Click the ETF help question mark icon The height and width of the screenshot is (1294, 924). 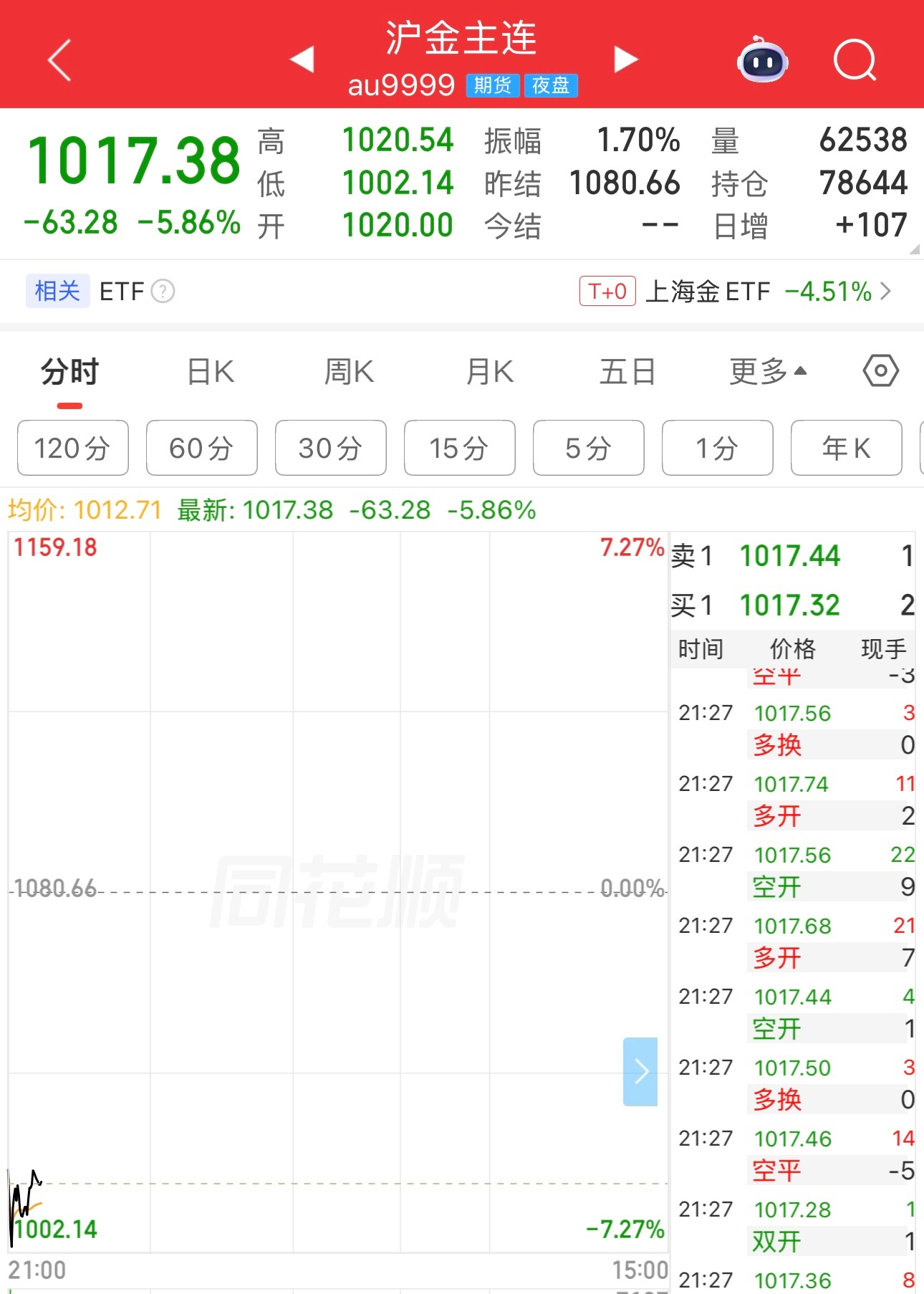pyautogui.click(x=163, y=290)
